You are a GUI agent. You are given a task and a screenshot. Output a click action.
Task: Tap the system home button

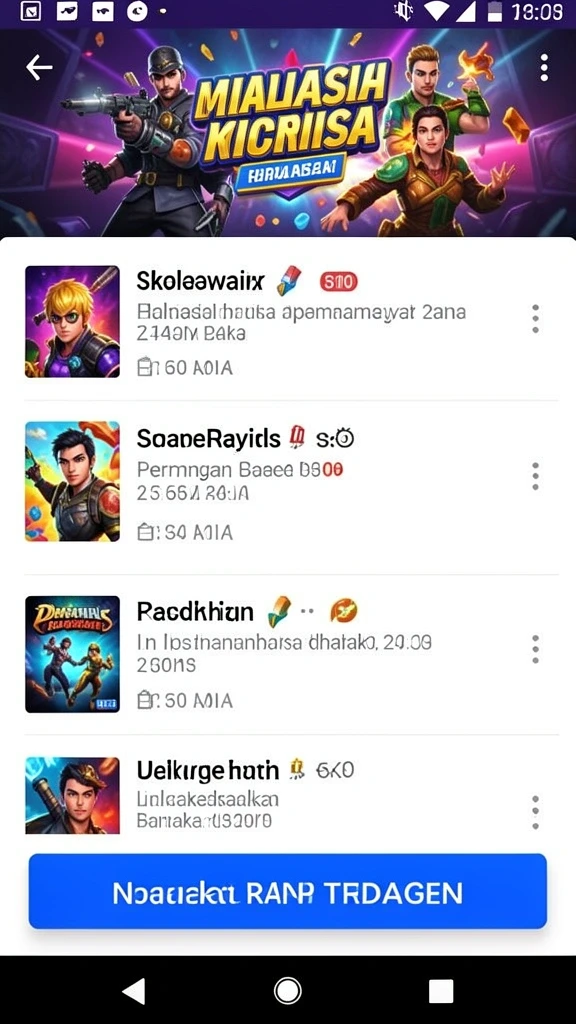point(287,991)
